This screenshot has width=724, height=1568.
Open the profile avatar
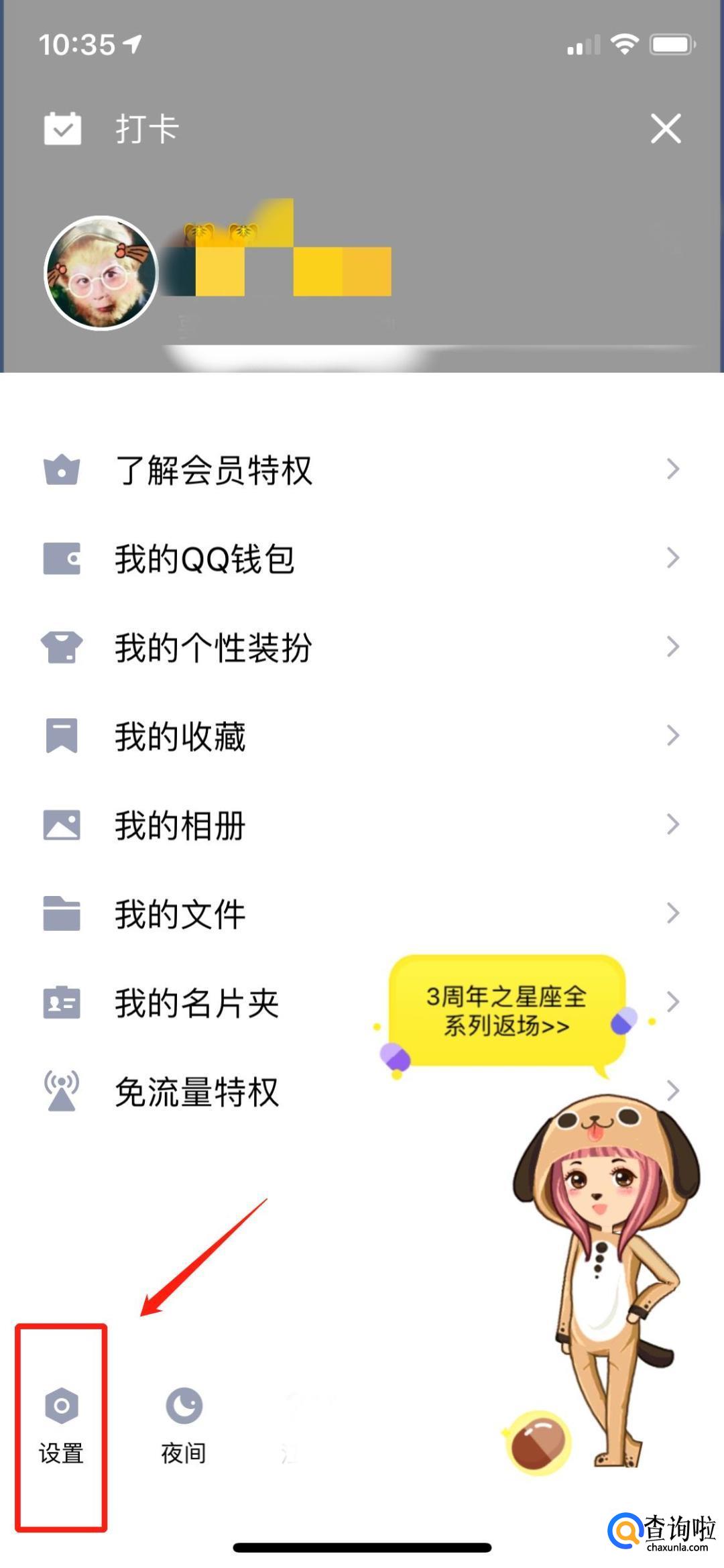coord(101,273)
